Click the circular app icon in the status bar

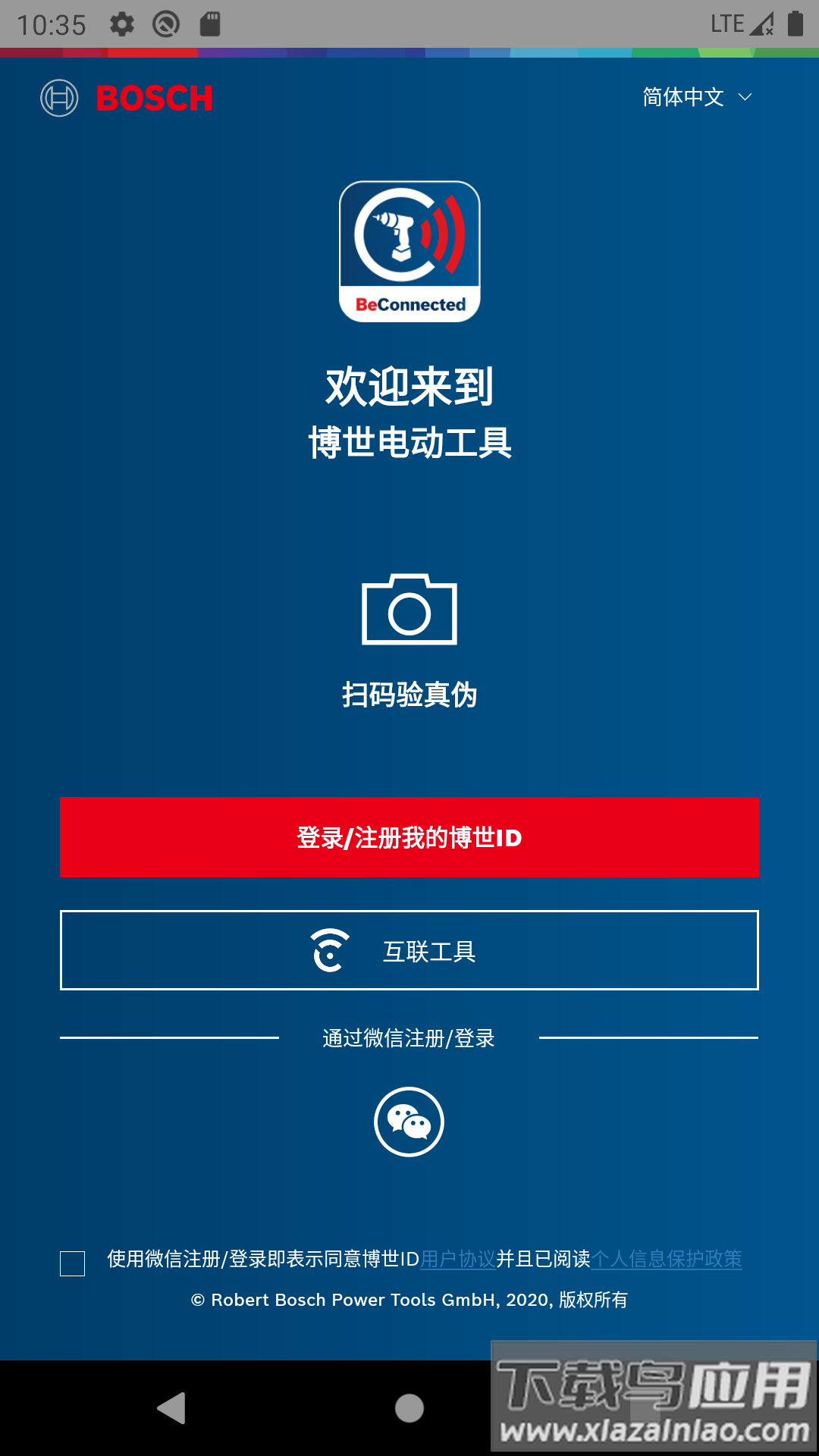coord(167,23)
